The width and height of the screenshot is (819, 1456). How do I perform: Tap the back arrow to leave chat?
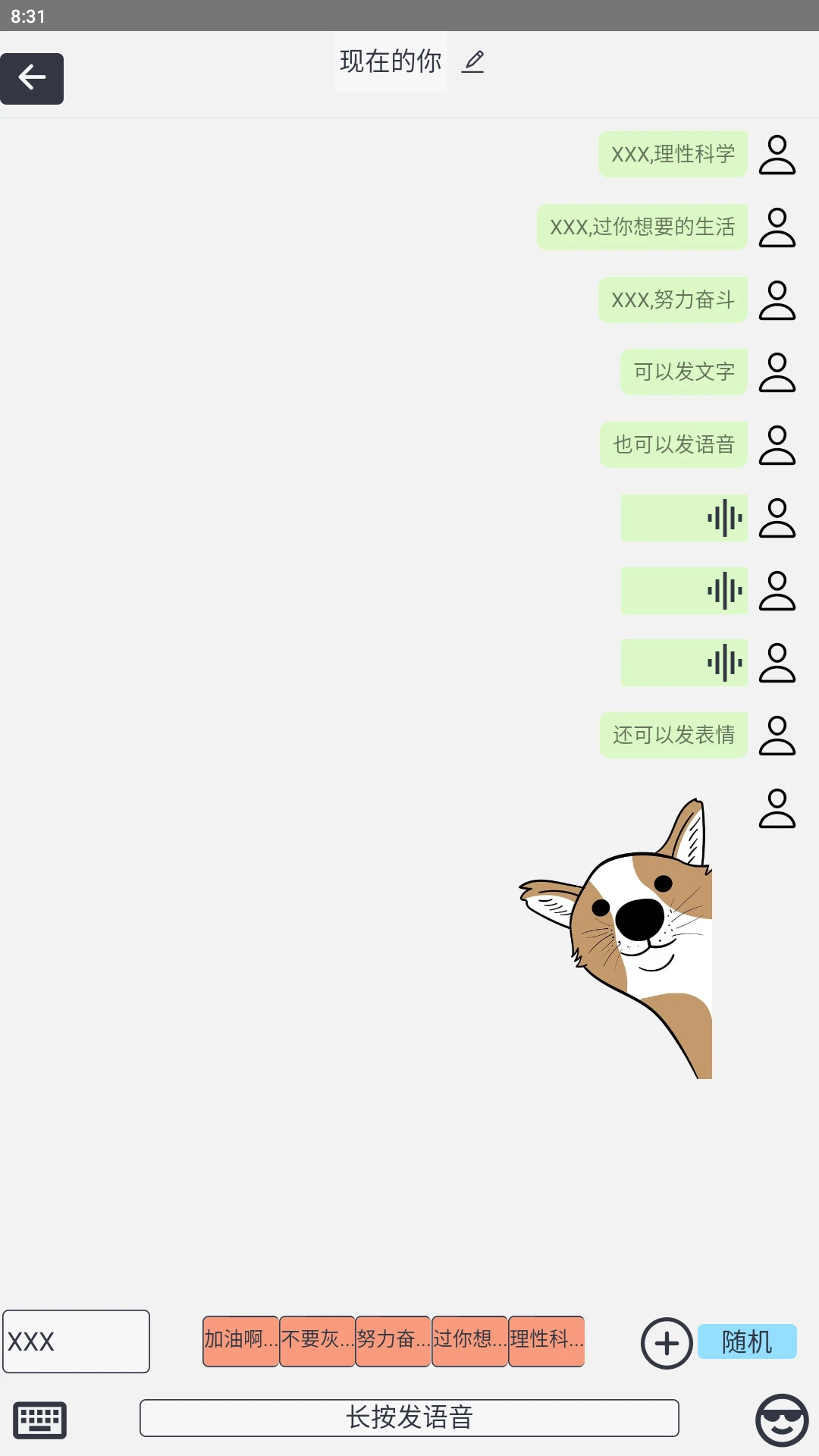(x=32, y=78)
